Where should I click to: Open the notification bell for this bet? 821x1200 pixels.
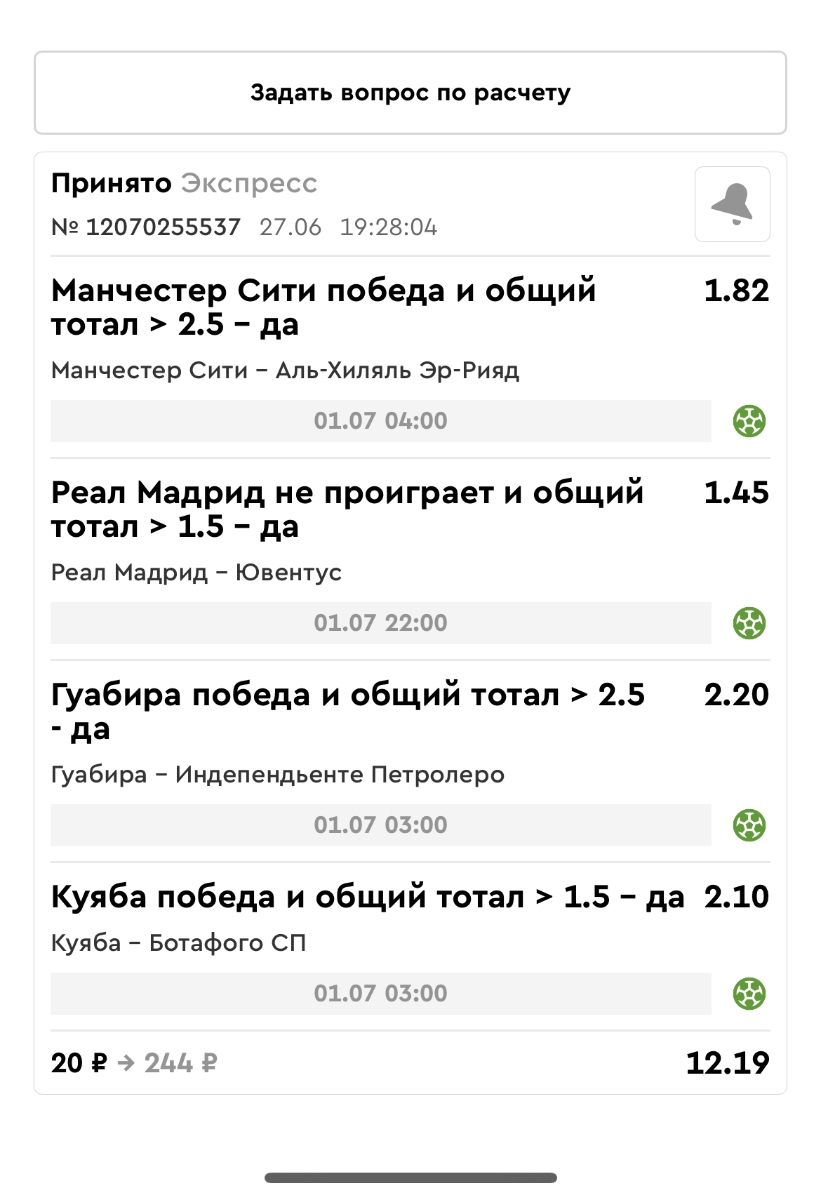click(x=732, y=204)
